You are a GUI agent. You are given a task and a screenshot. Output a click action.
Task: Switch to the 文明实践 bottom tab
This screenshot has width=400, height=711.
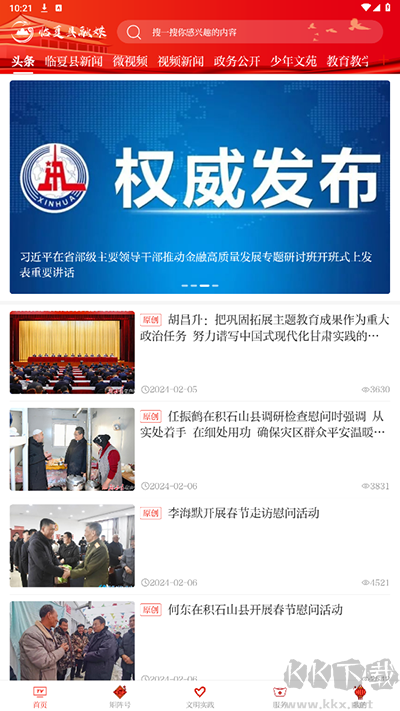(x=200, y=697)
